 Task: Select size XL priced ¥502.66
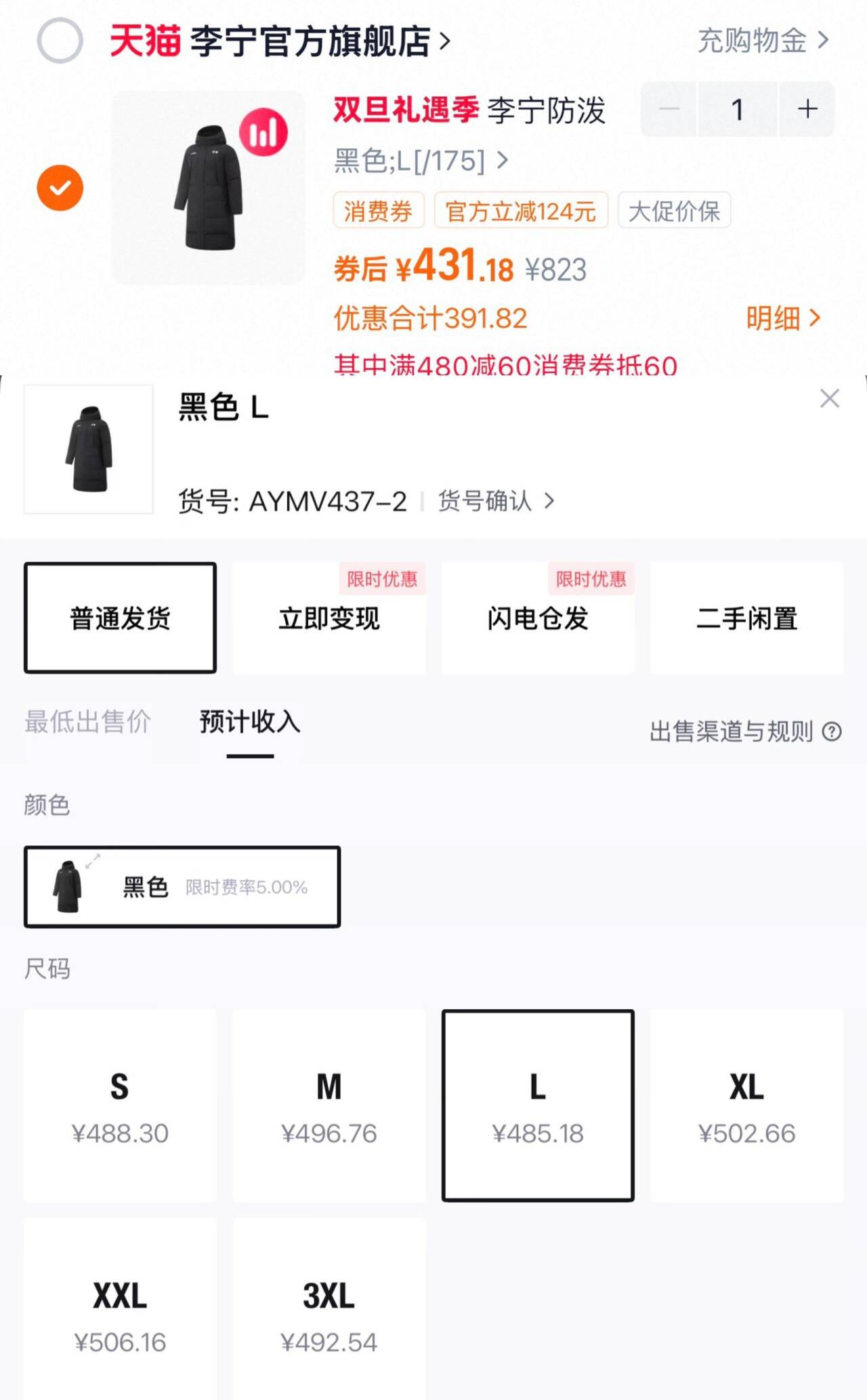746,1105
